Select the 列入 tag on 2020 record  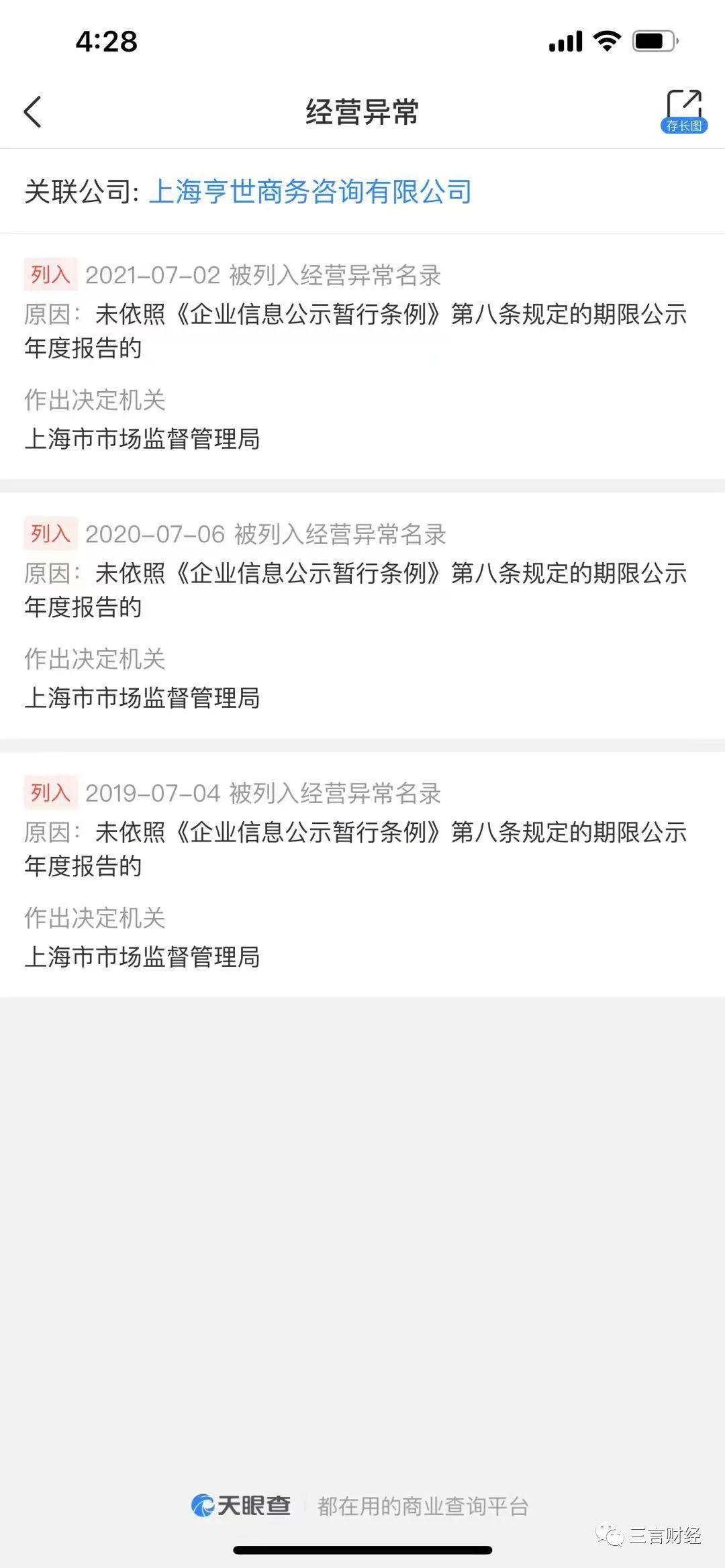[50, 534]
